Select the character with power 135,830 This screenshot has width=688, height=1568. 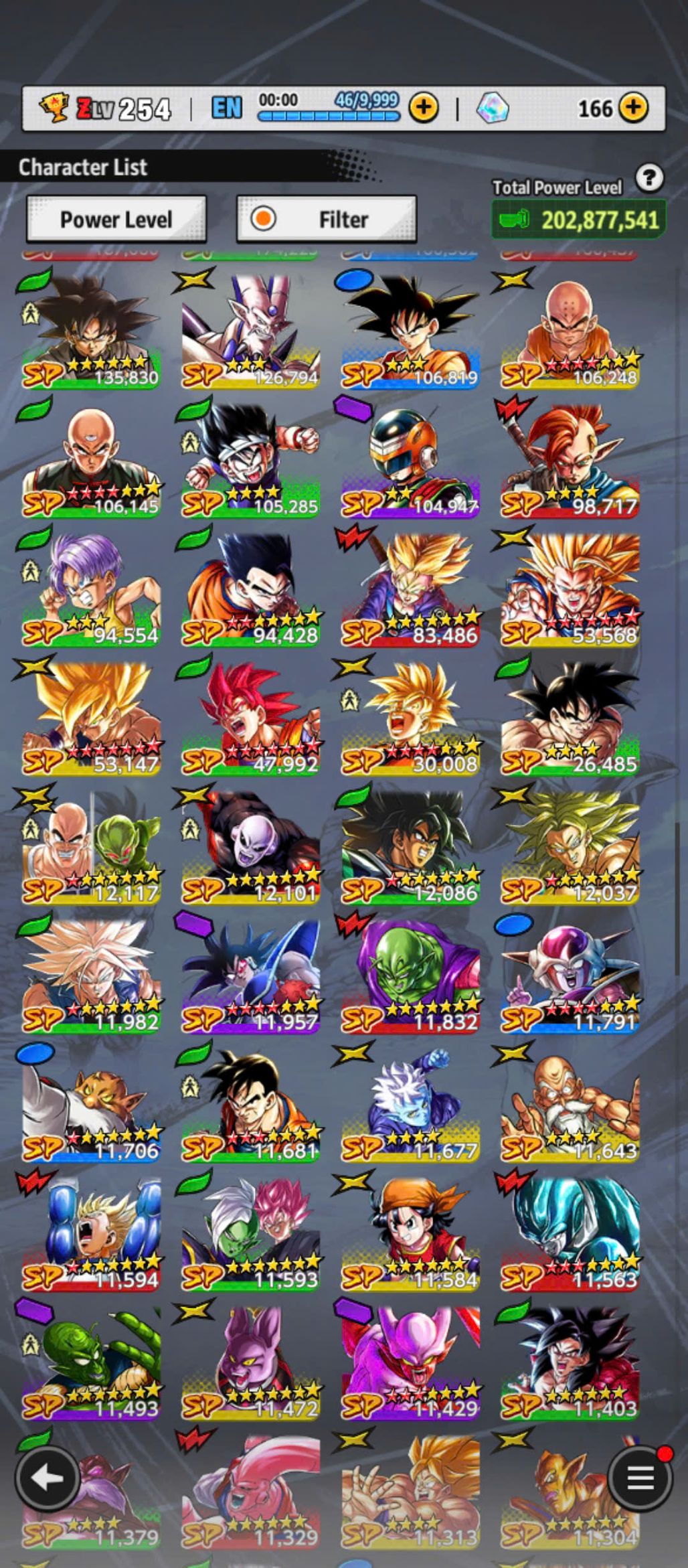tap(90, 331)
